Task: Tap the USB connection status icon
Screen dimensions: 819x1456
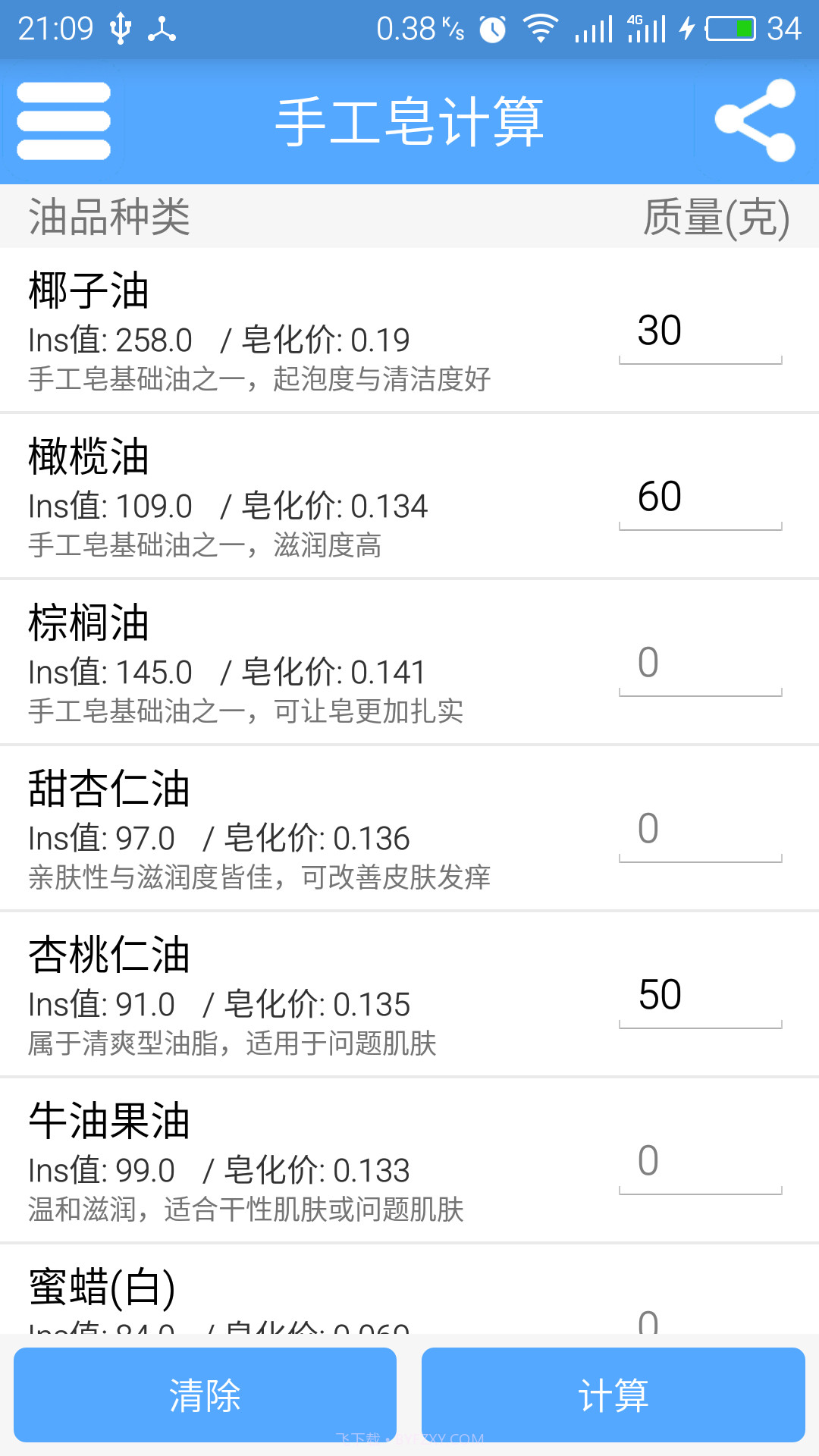Action: [x=121, y=27]
